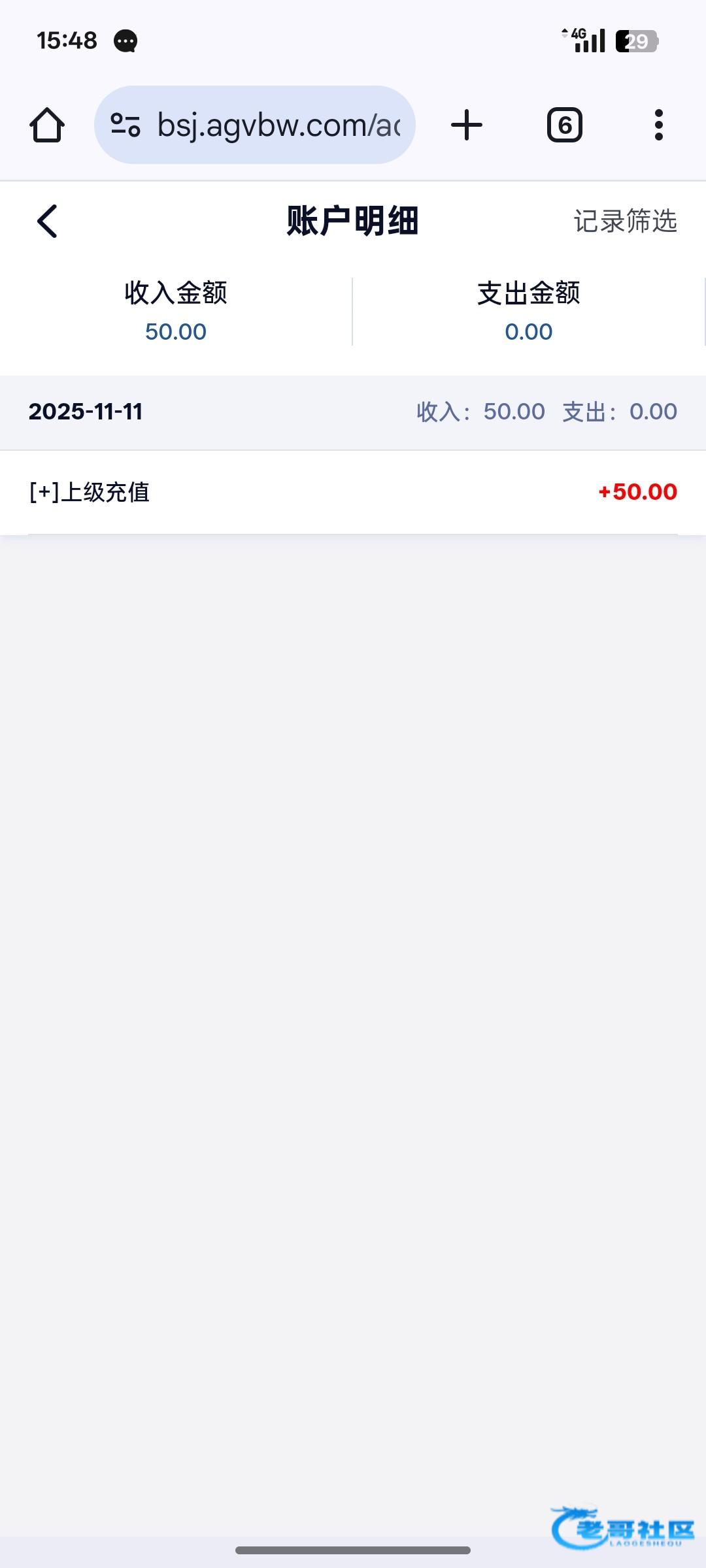This screenshot has width=706, height=1568.
Task: Open a new browser tab
Action: 467,125
